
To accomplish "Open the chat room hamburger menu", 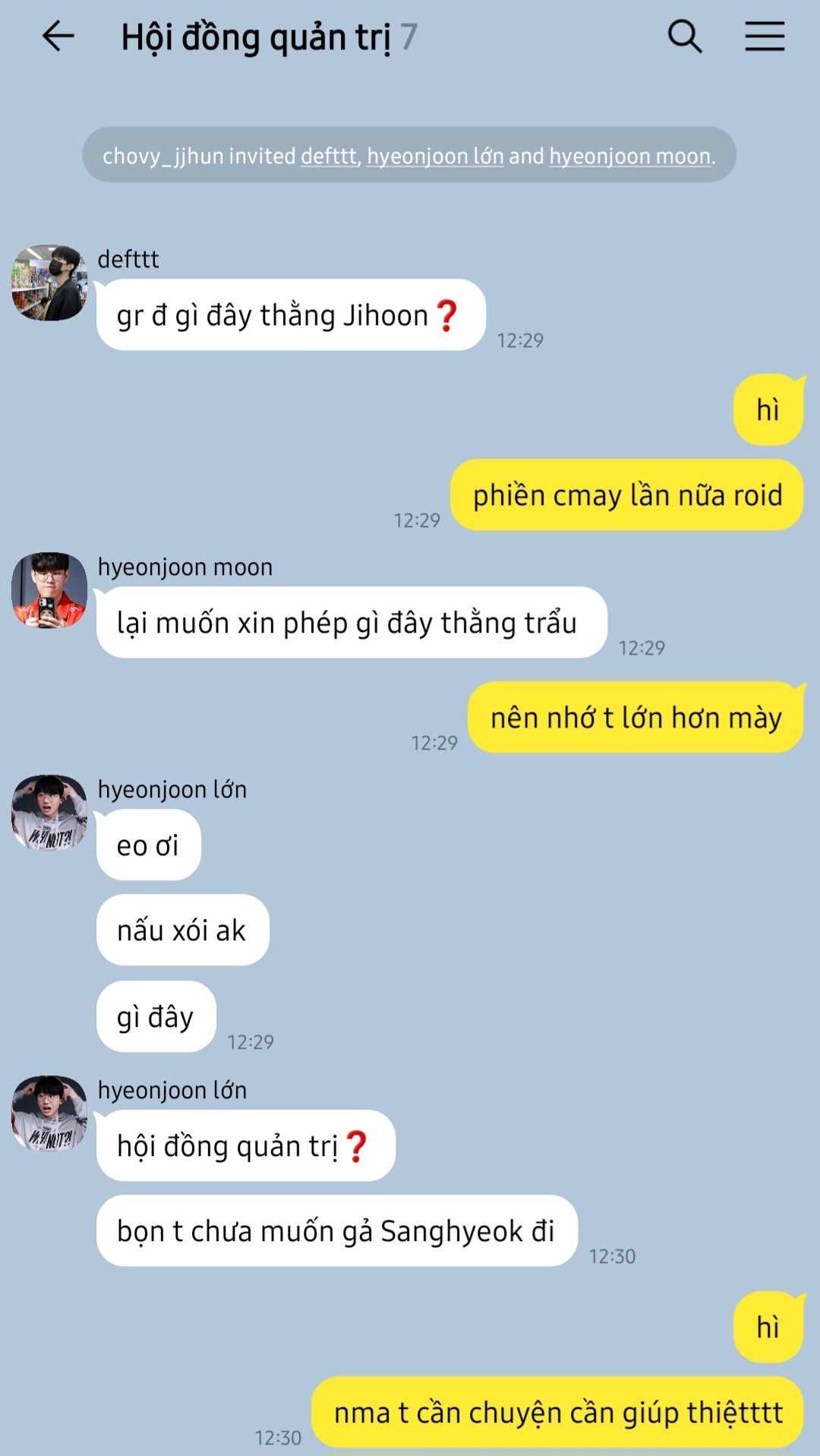I will pyautogui.click(x=764, y=36).
